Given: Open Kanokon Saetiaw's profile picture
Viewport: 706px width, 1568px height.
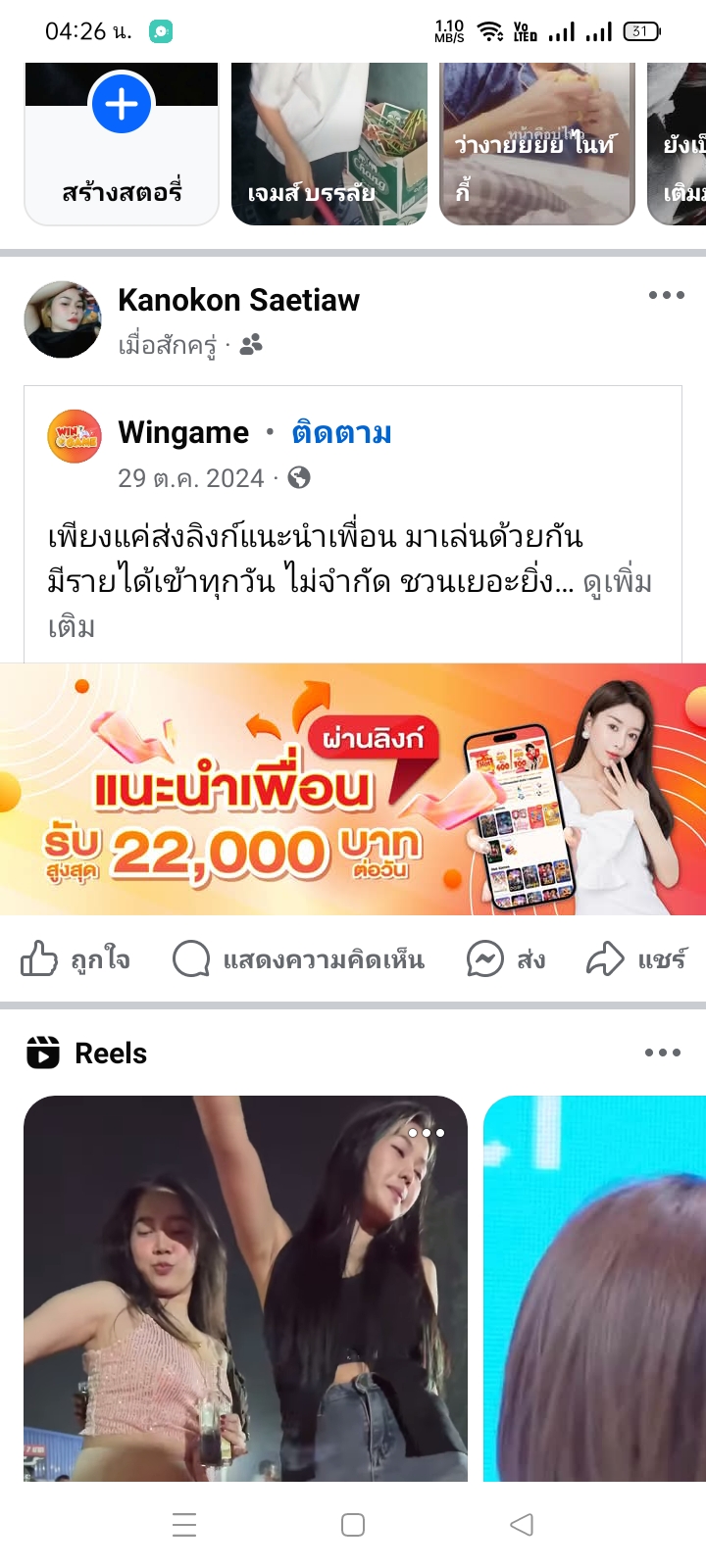Looking at the screenshot, I should 63,319.
